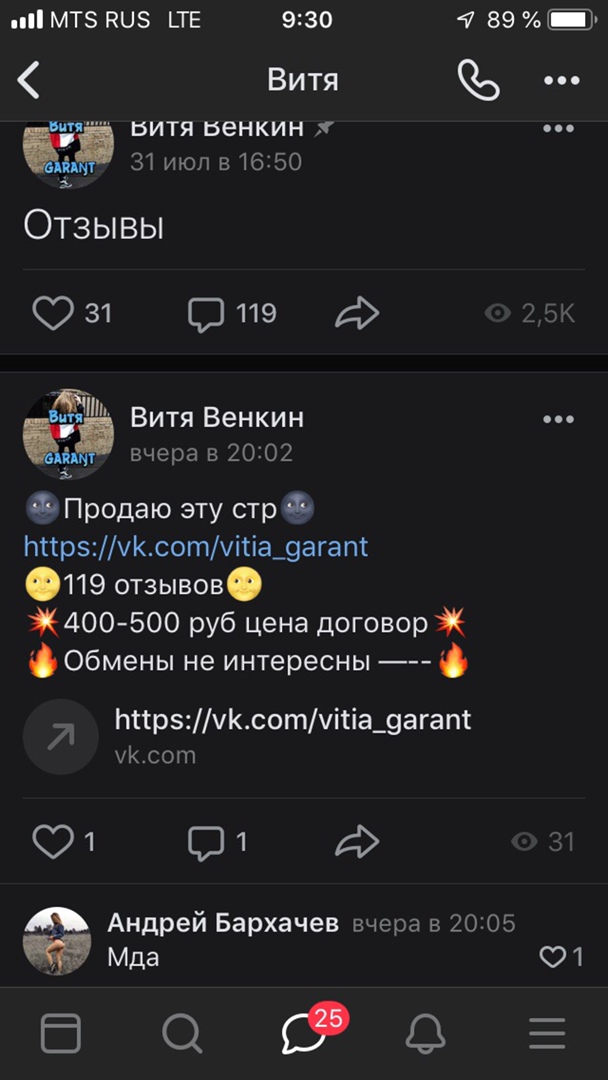The image size is (608, 1080).
Task: Open the hamburger menu tab
Action: point(547,1033)
